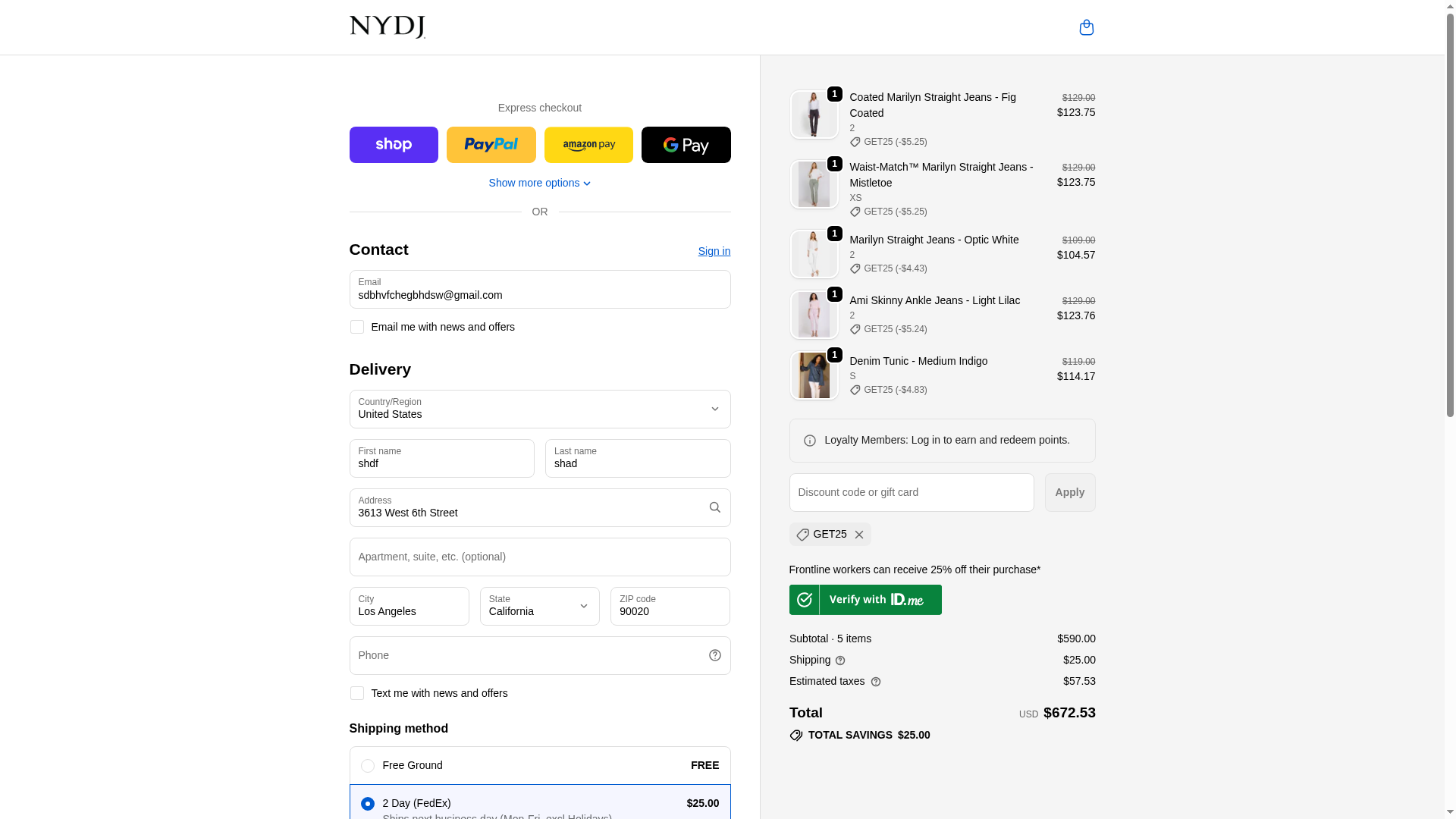
Task: Open the State dropdown
Action: pos(539,607)
